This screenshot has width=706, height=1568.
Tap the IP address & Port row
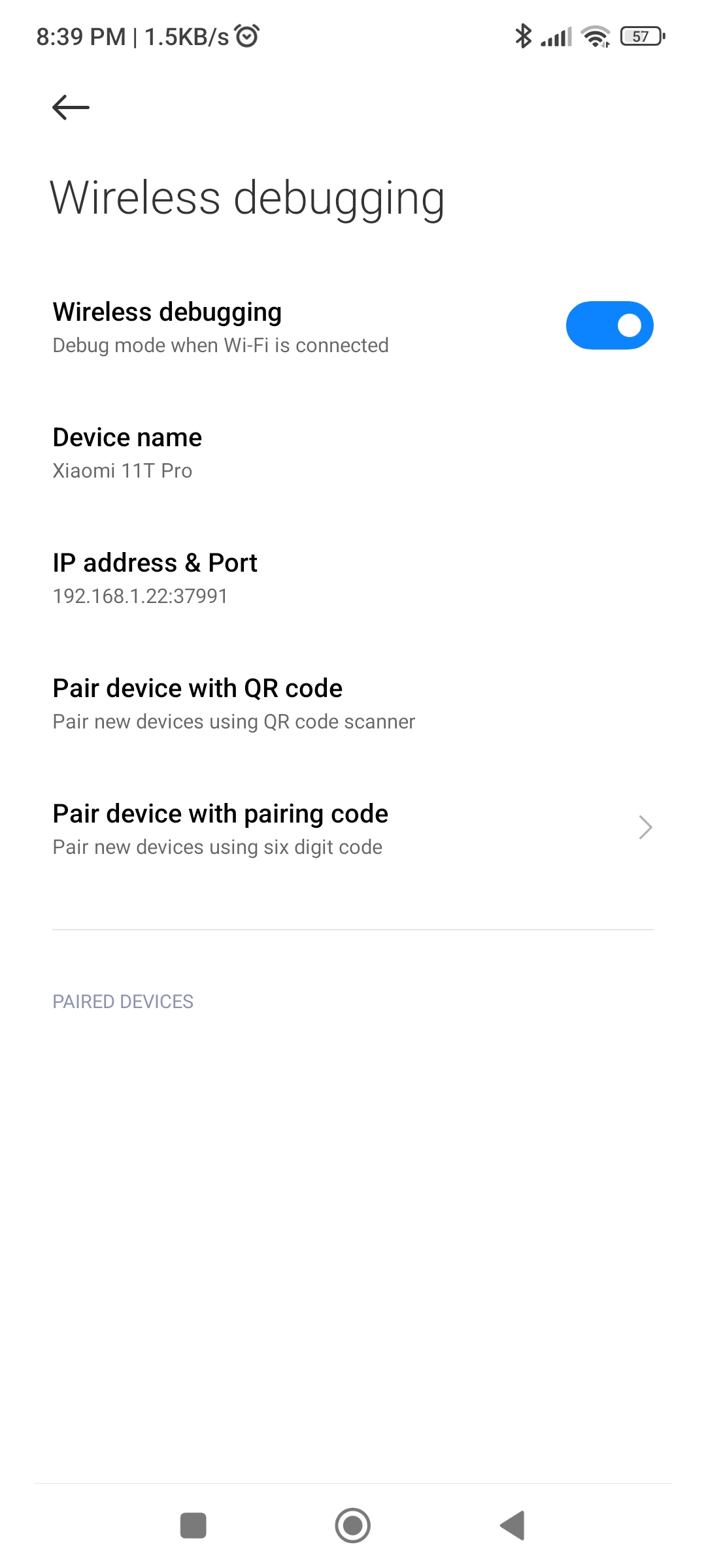point(353,578)
